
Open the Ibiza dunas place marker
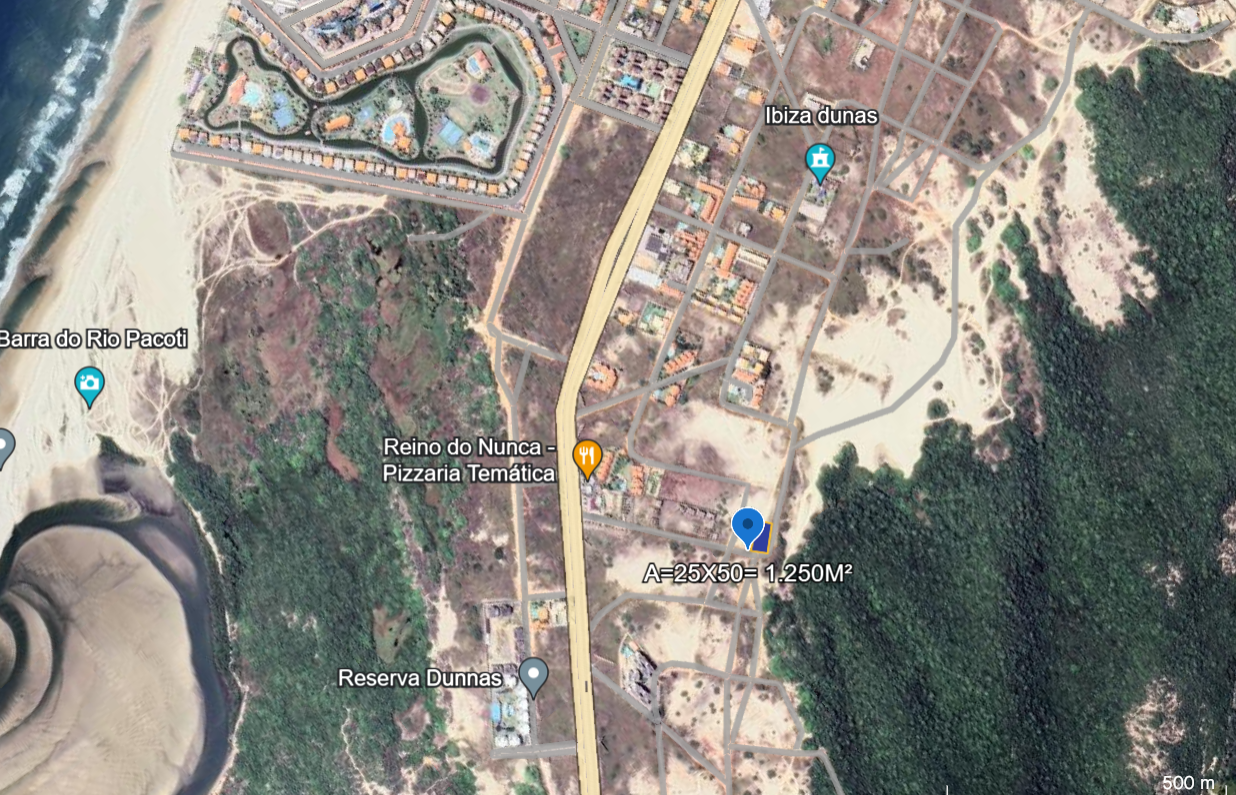820,160
